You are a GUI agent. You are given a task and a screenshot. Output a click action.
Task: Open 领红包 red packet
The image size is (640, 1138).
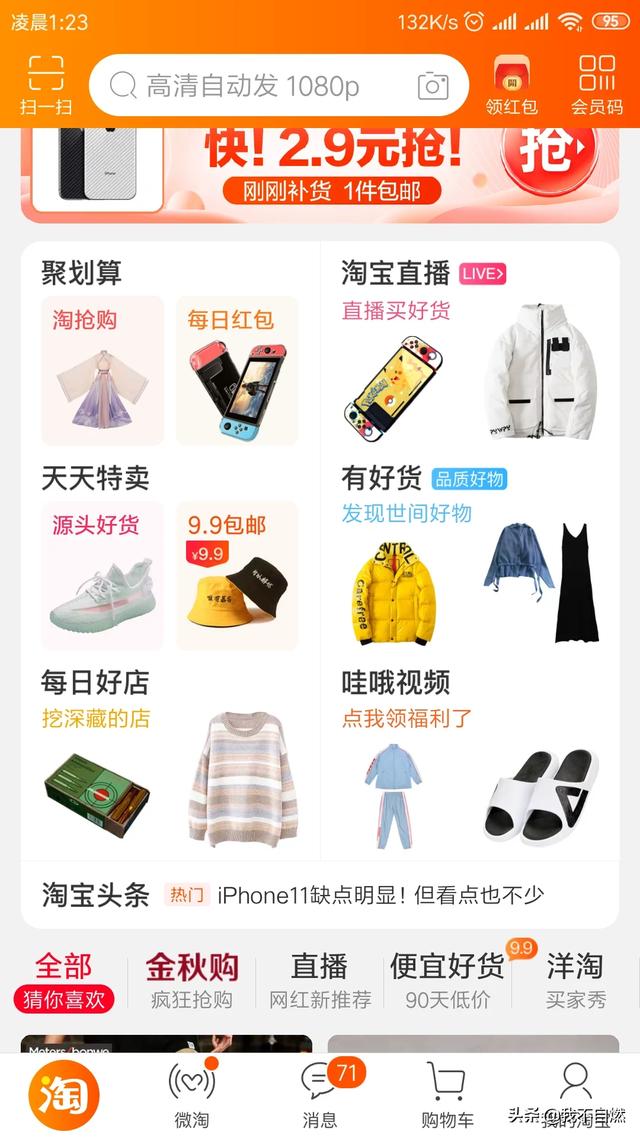tap(511, 84)
